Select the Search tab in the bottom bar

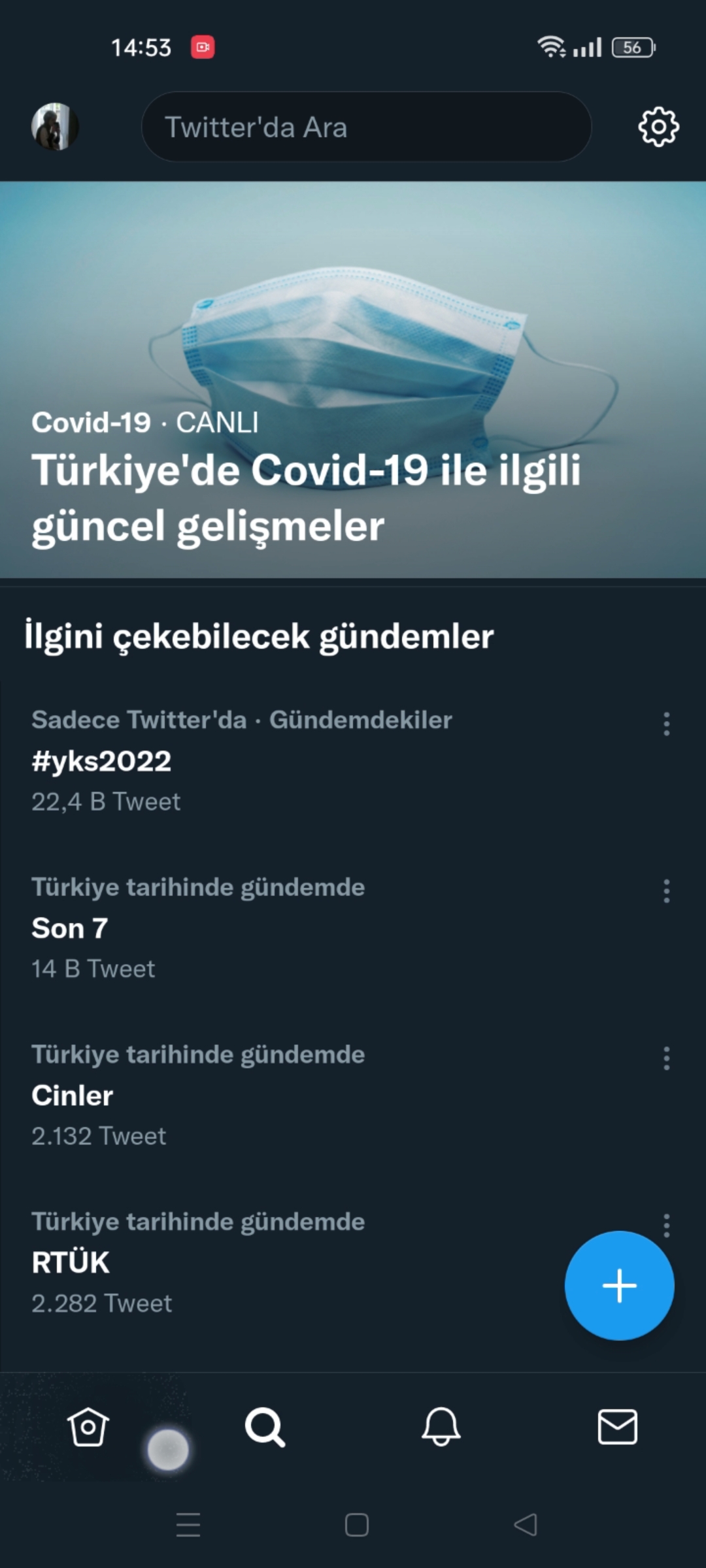click(x=265, y=1427)
